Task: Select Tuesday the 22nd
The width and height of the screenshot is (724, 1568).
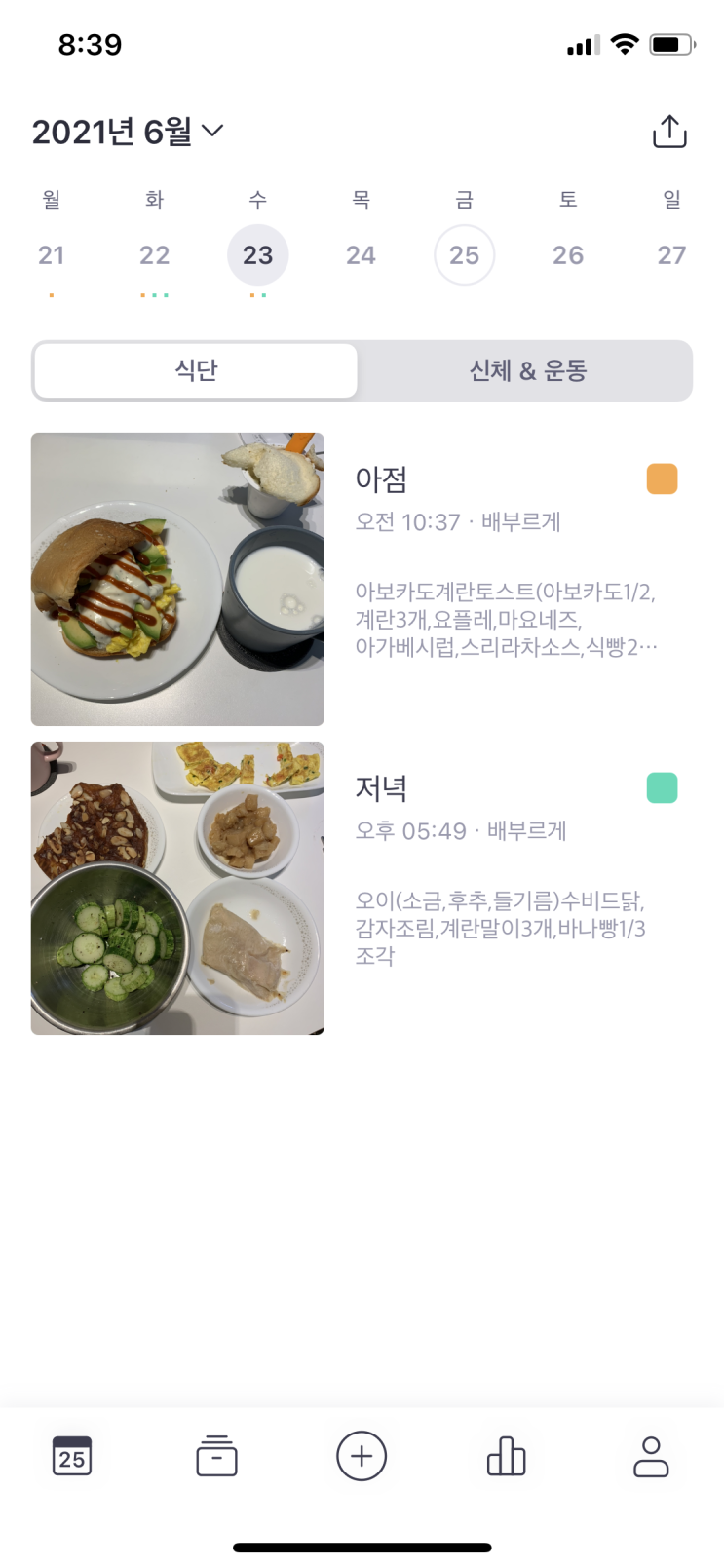Action: click(x=154, y=255)
